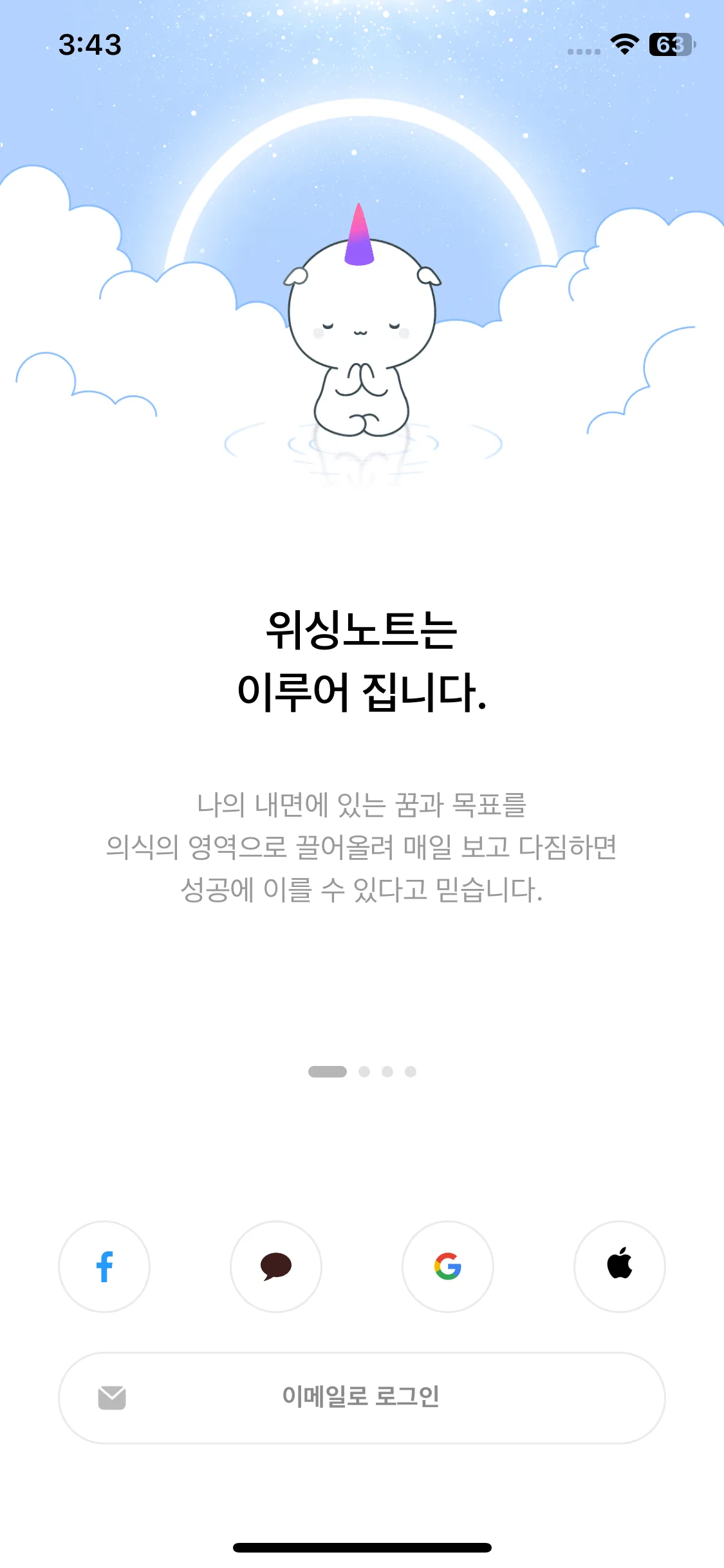Click the description text about dreams and goals

click(x=362, y=850)
